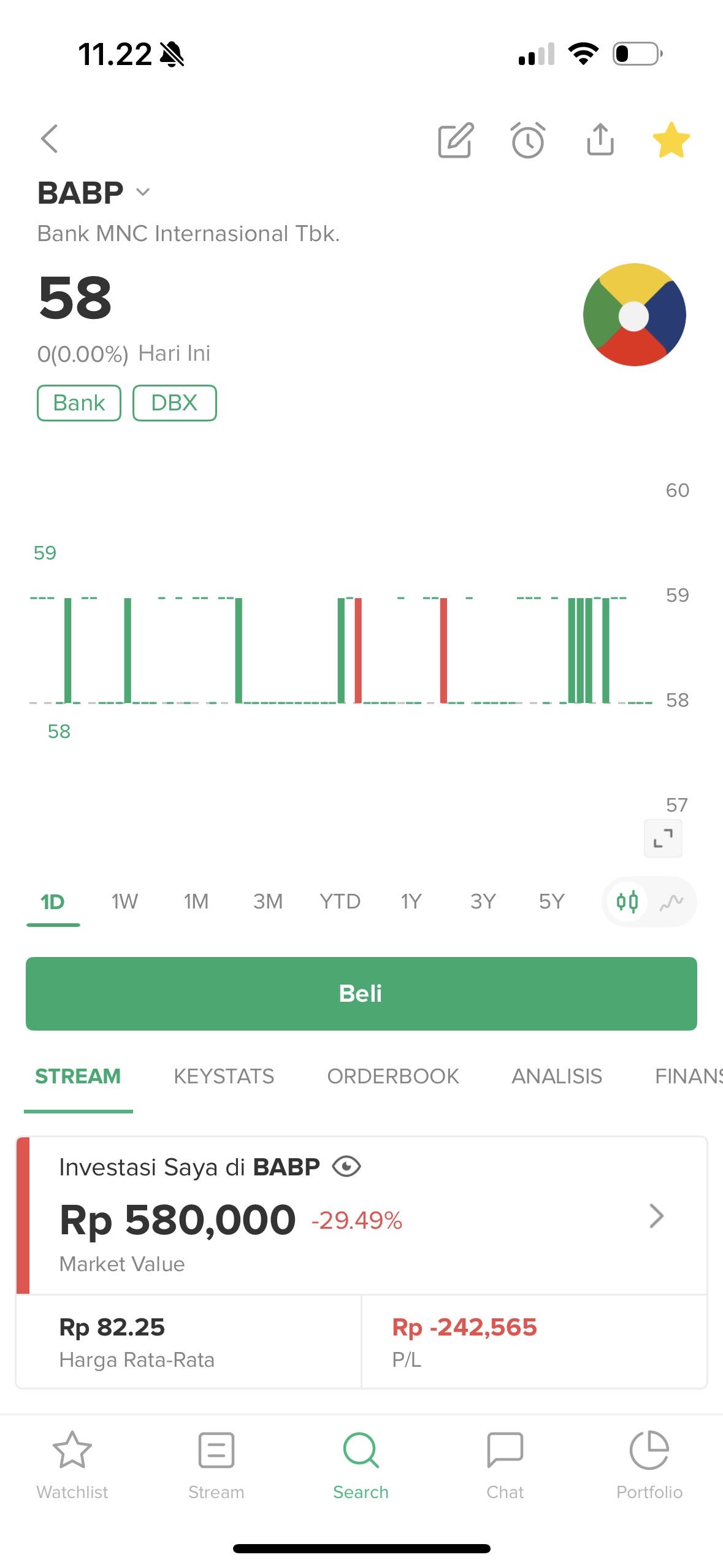Switch to the ORDERBOOK tab
Viewport: 723px width, 1568px height.
click(x=393, y=1076)
